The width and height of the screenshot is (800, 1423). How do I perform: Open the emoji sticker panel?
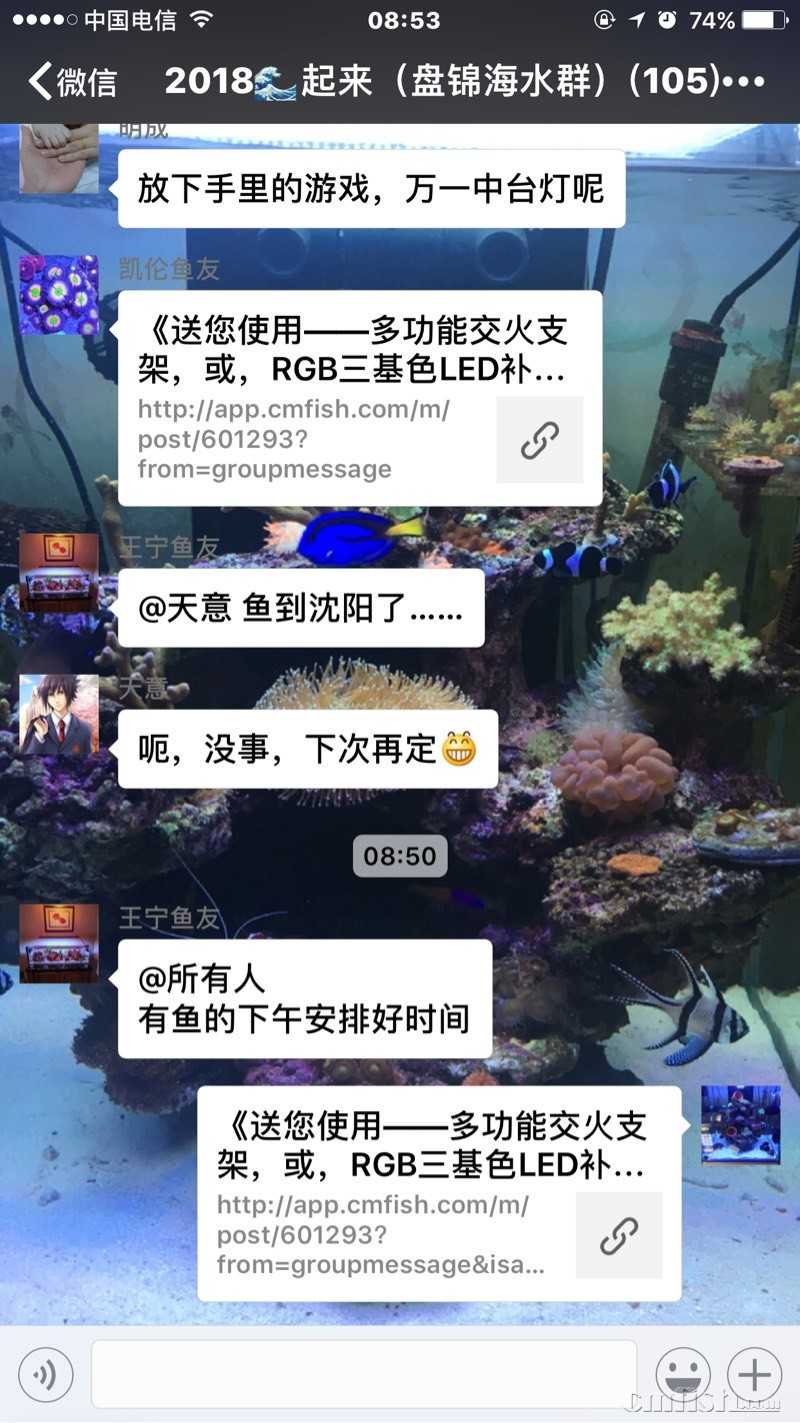coord(683,1375)
